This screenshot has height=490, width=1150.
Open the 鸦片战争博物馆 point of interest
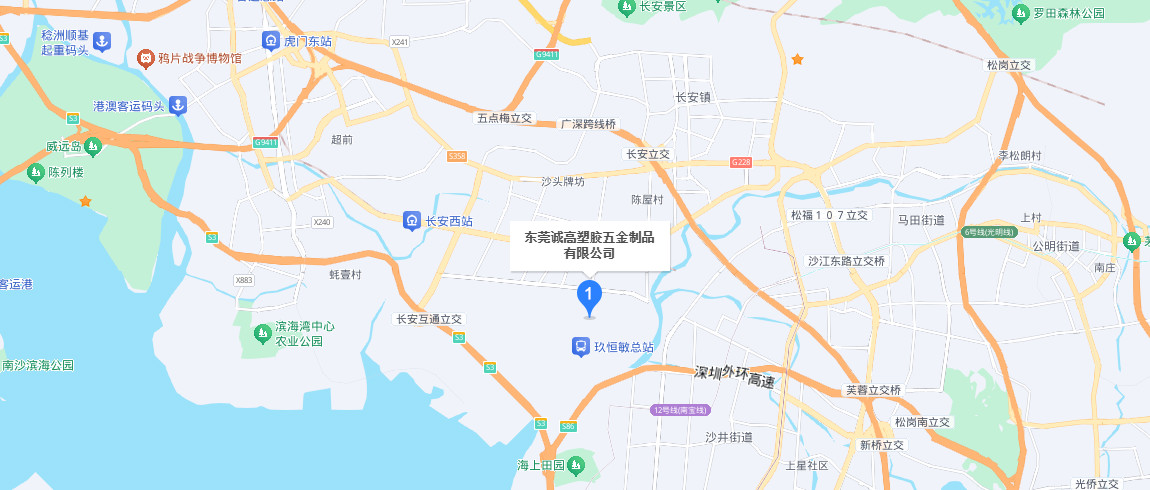pos(147,59)
